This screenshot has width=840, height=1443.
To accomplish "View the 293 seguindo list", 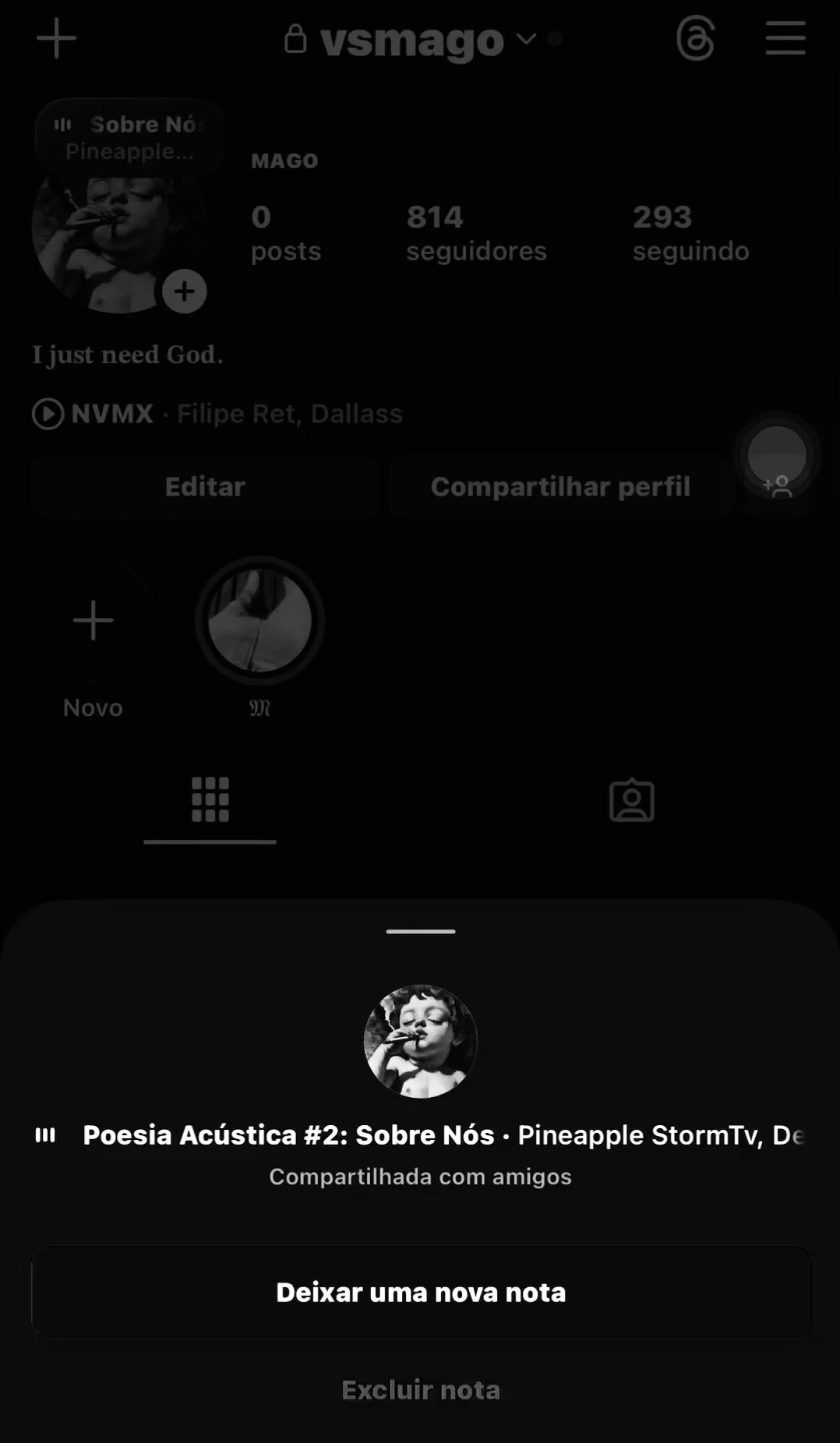I will pos(690,233).
